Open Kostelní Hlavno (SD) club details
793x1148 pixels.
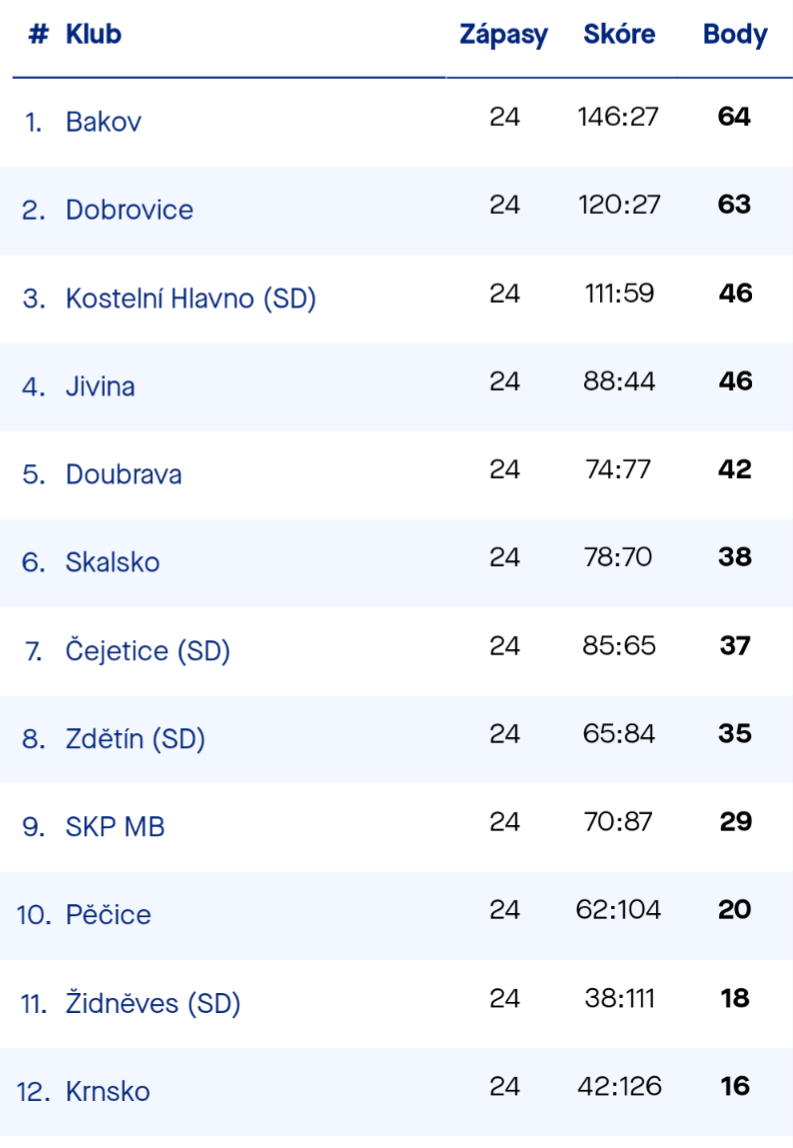pyautogui.click(x=190, y=298)
